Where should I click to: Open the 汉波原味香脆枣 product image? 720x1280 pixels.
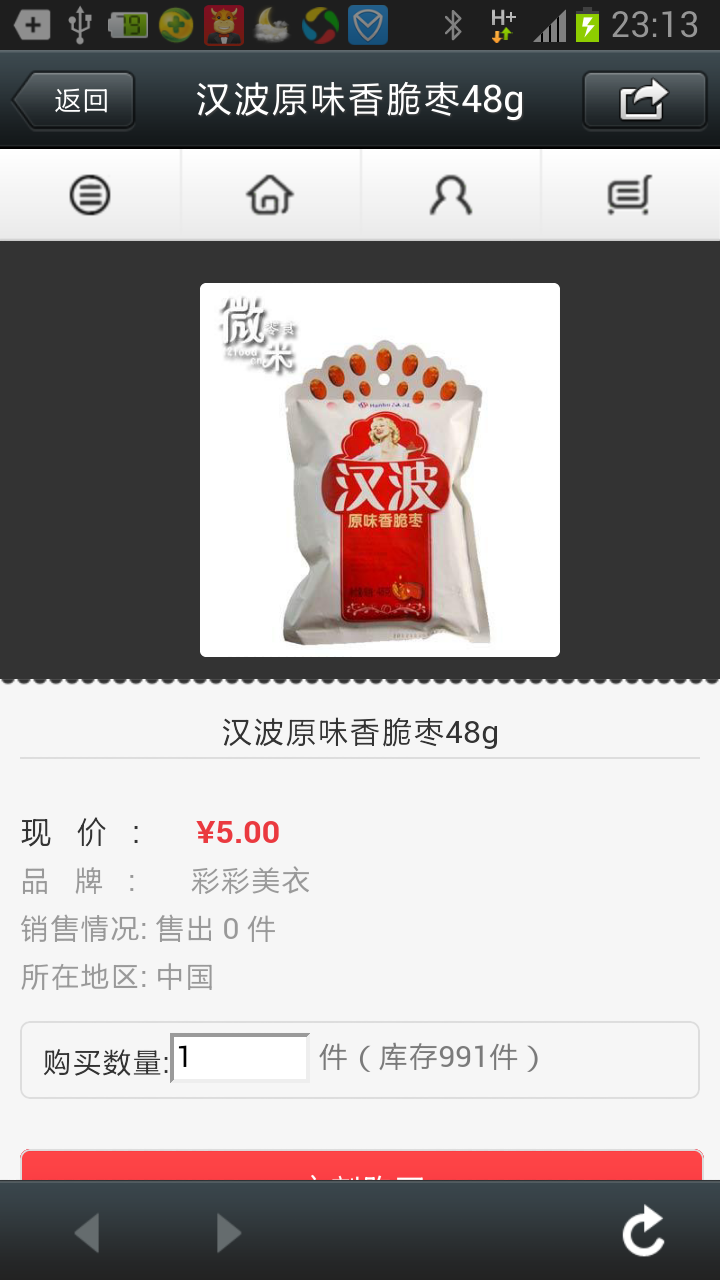tap(380, 470)
